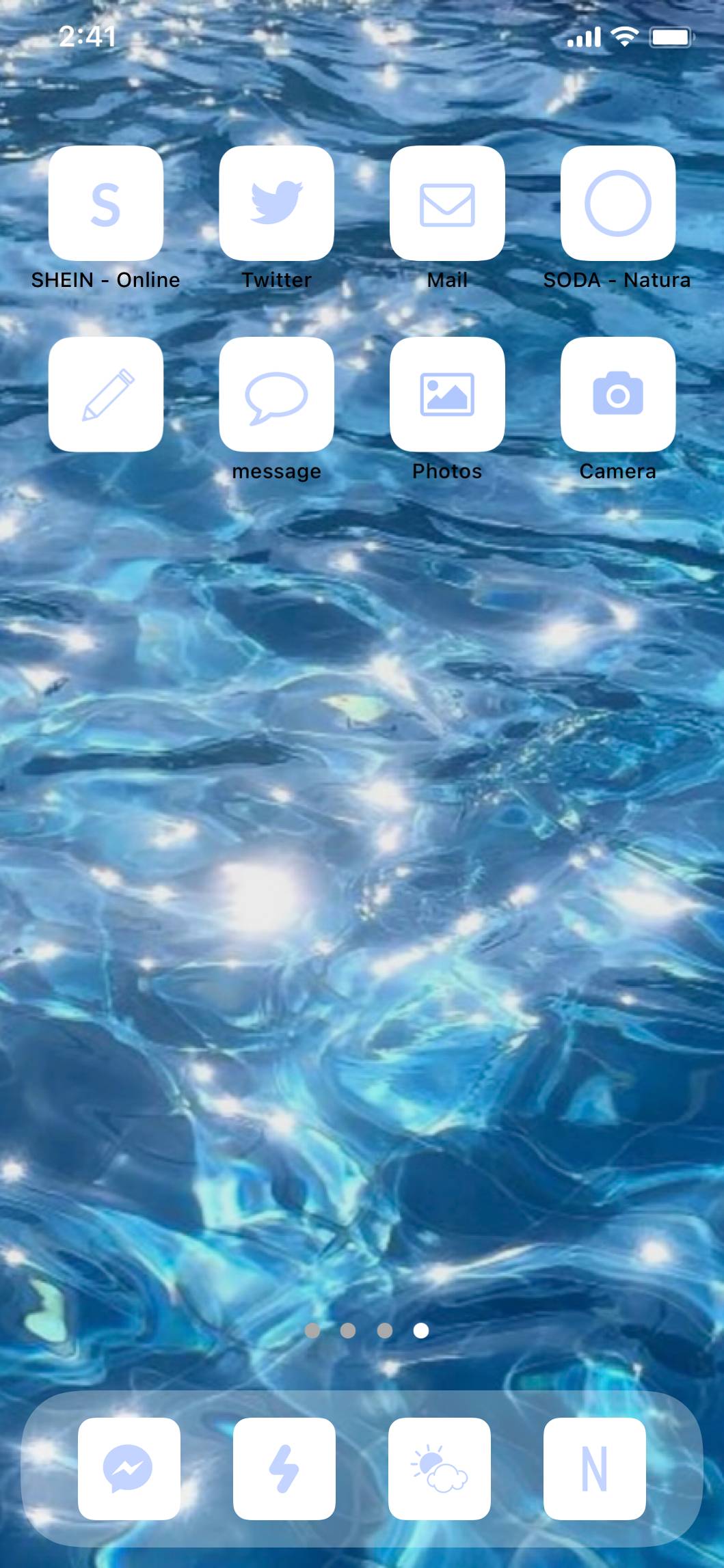Open the Mail app
724x1568 pixels.
447,204
